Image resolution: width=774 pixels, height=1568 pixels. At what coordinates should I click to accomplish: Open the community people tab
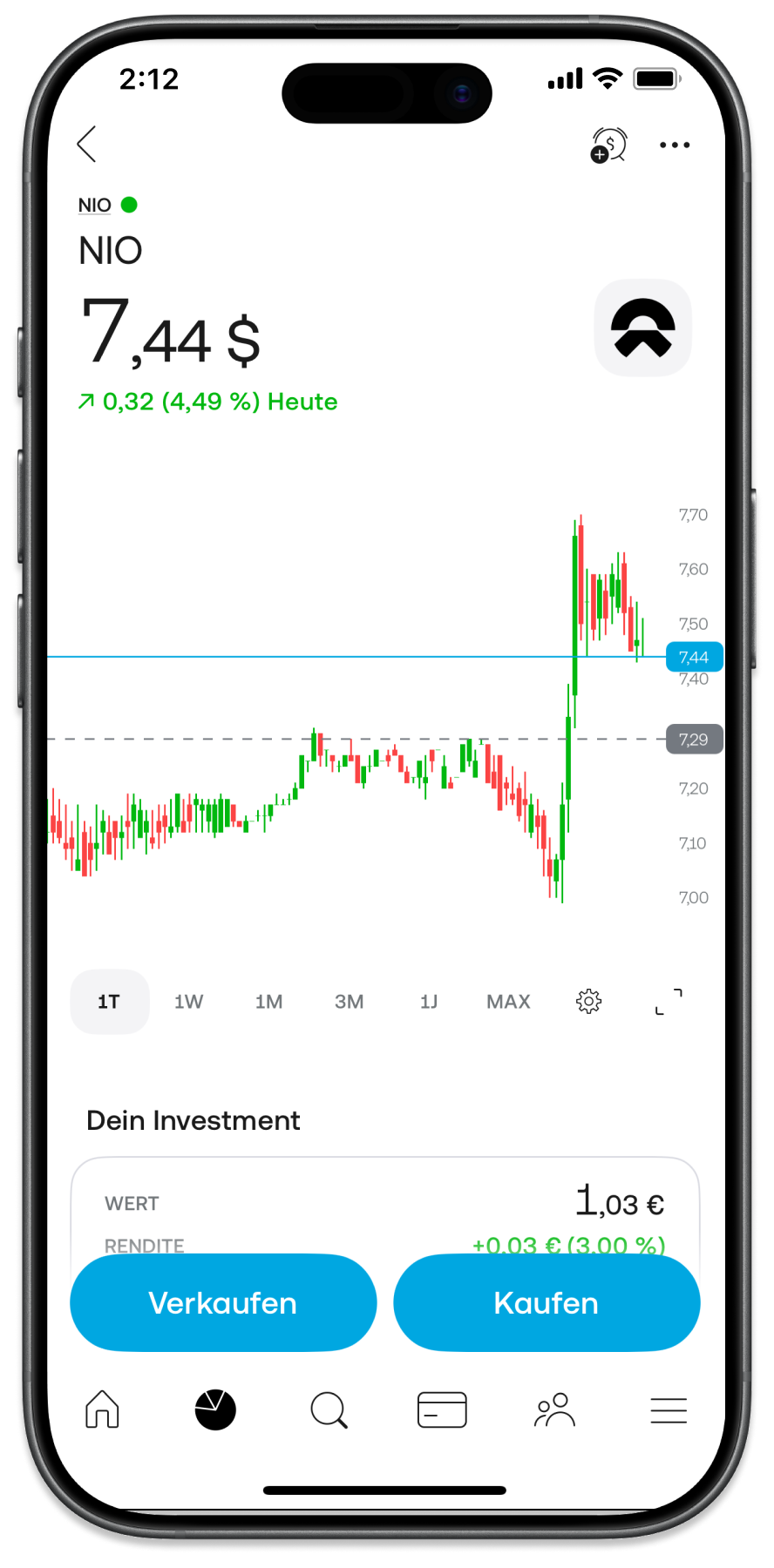pos(554,1409)
